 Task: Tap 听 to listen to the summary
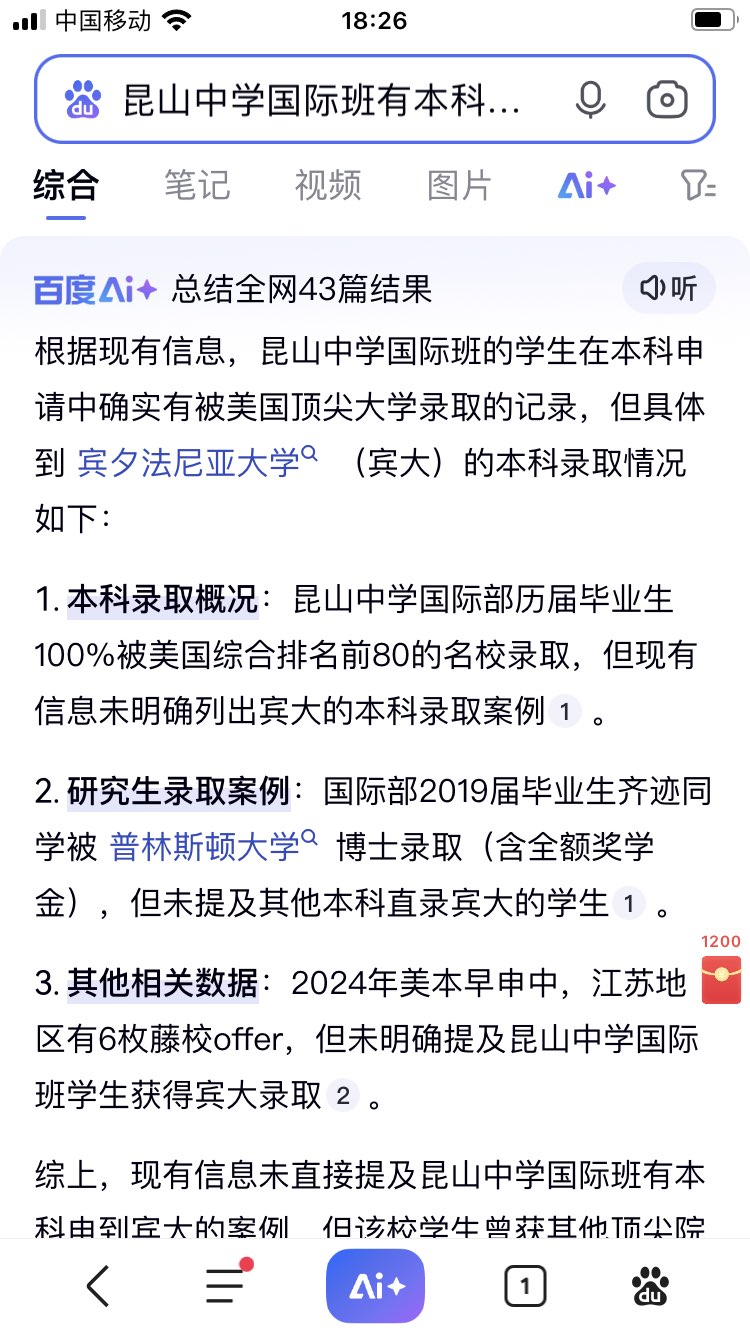669,288
